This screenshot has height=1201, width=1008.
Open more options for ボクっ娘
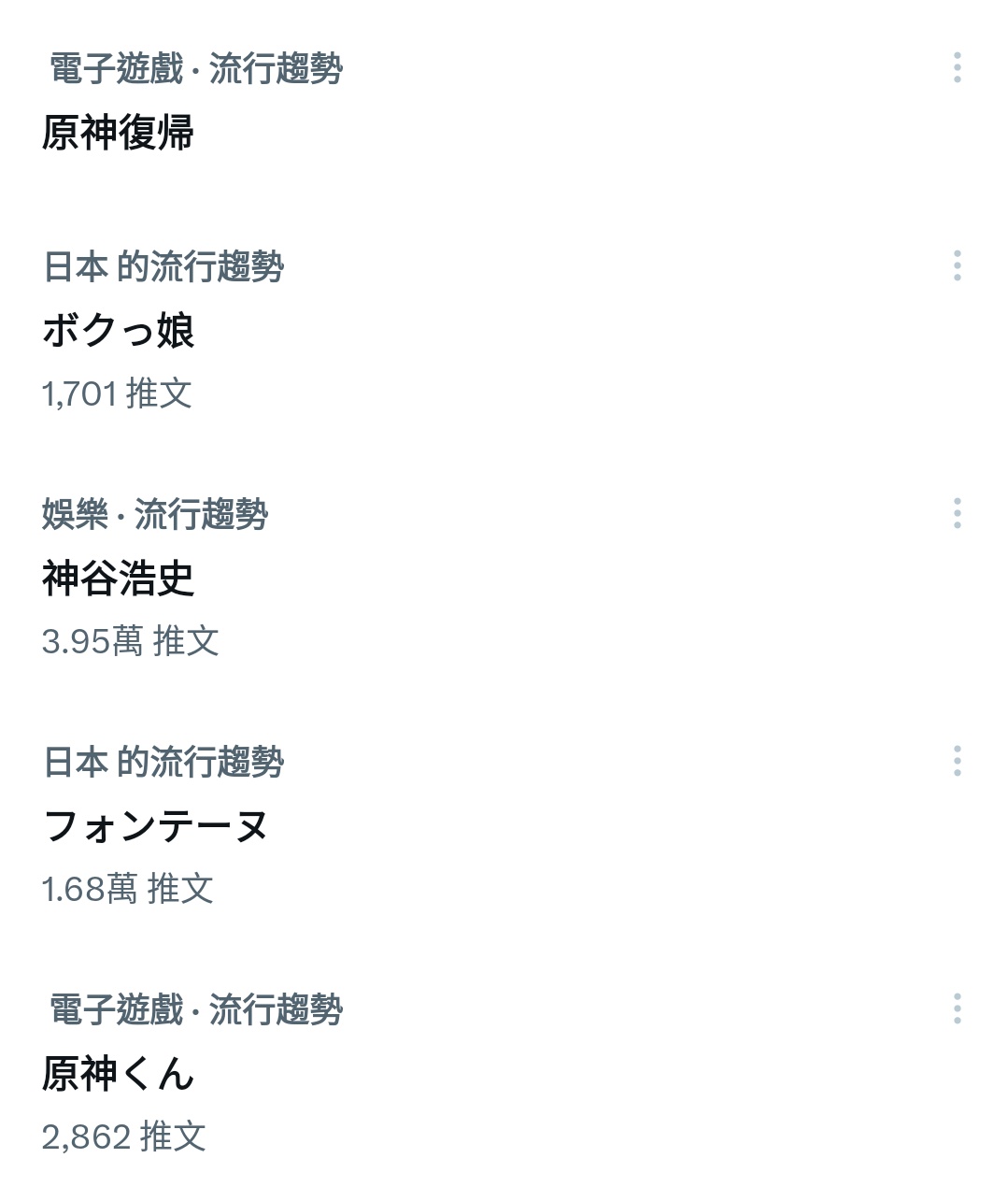coord(957,265)
